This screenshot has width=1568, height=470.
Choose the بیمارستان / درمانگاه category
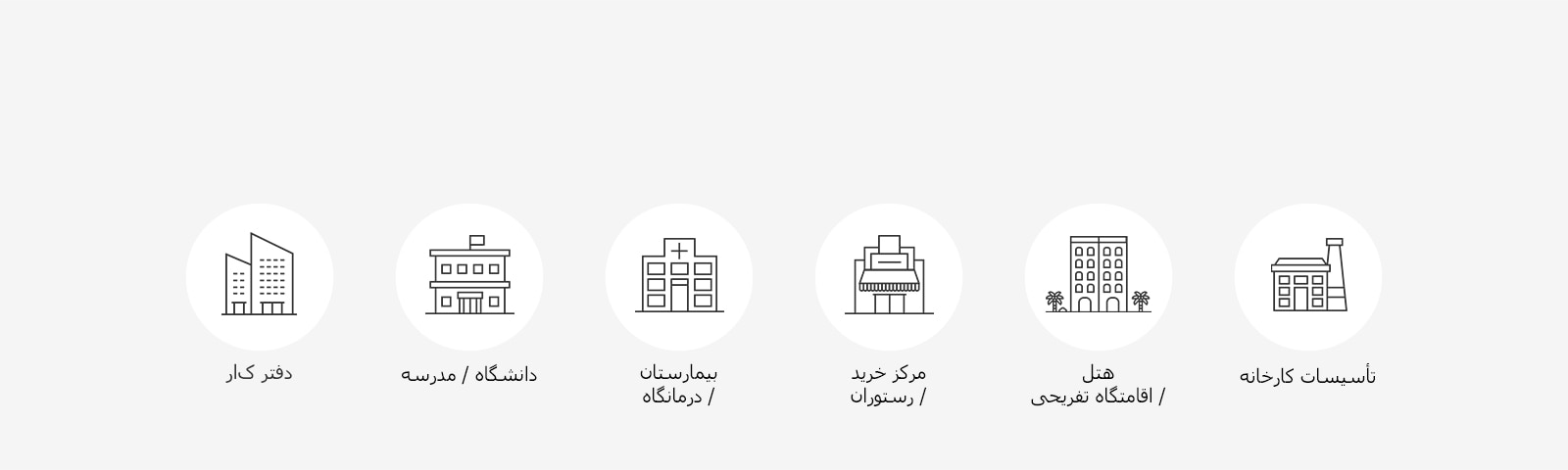[679, 277]
